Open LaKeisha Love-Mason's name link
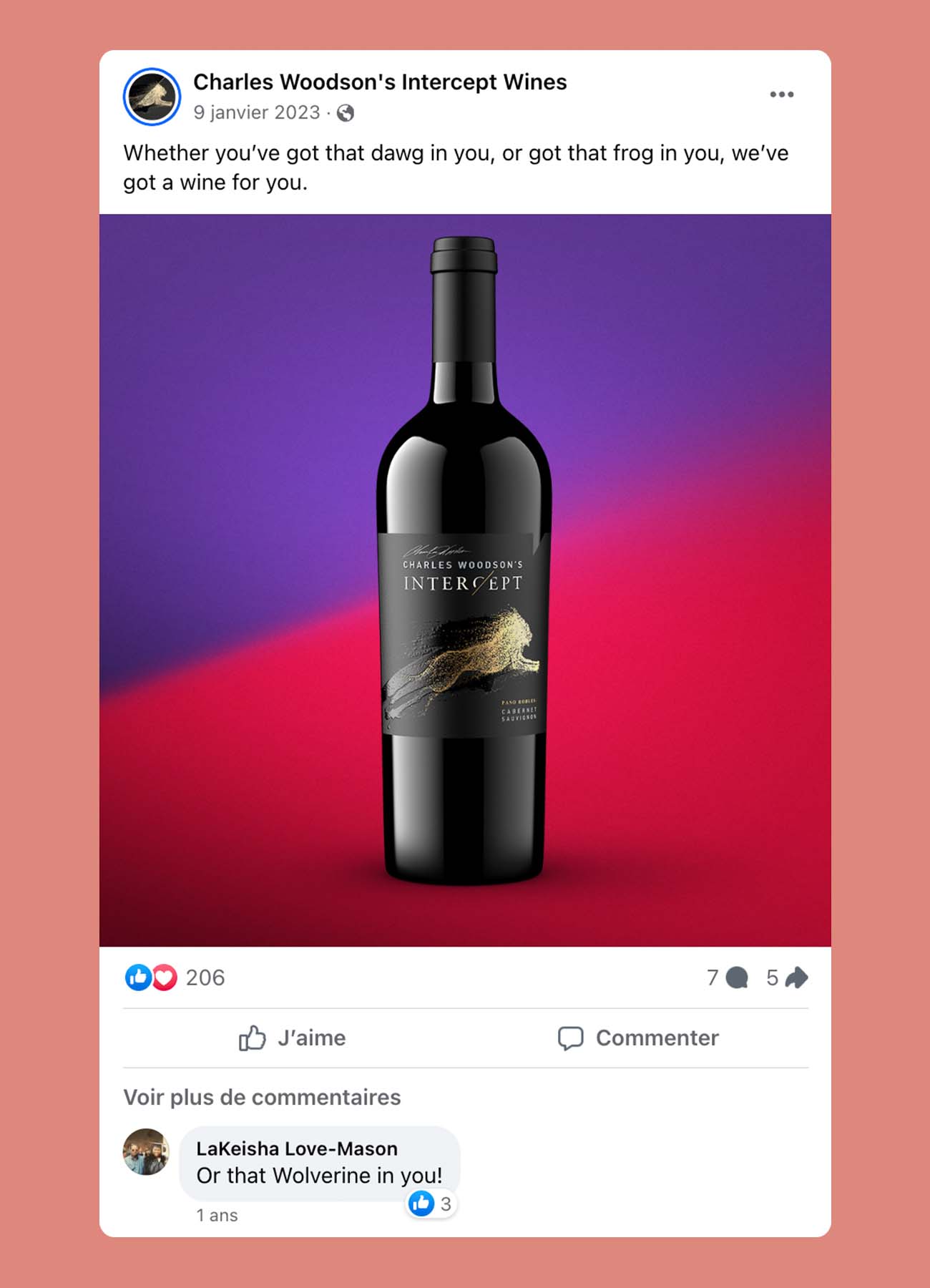Image resolution: width=930 pixels, height=1288 pixels. (298, 1148)
